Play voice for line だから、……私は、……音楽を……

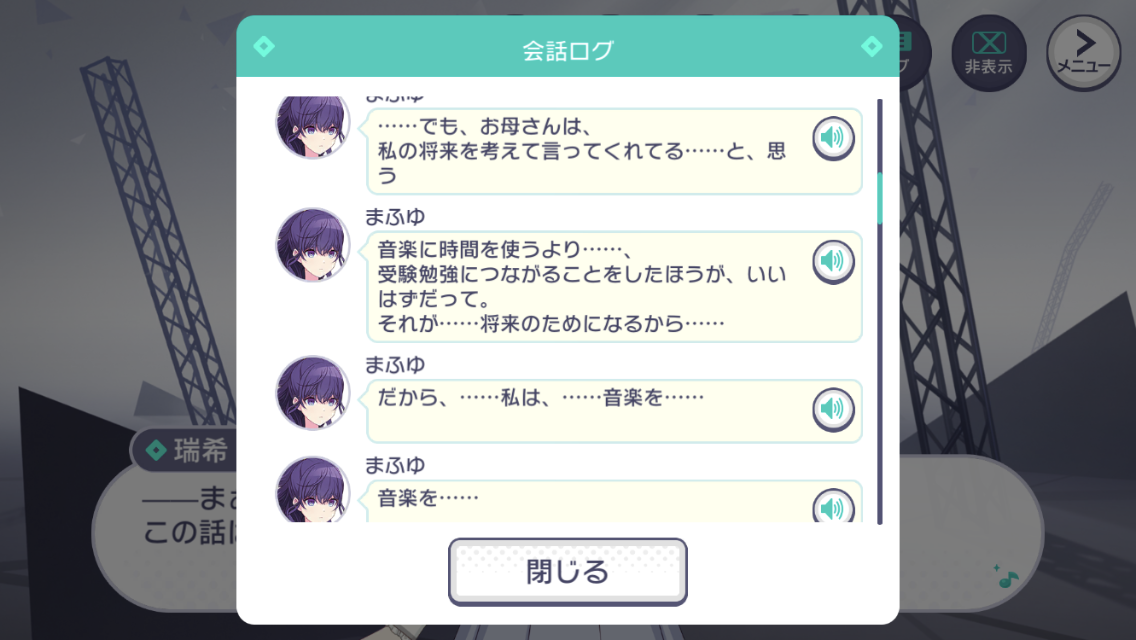(x=832, y=408)
